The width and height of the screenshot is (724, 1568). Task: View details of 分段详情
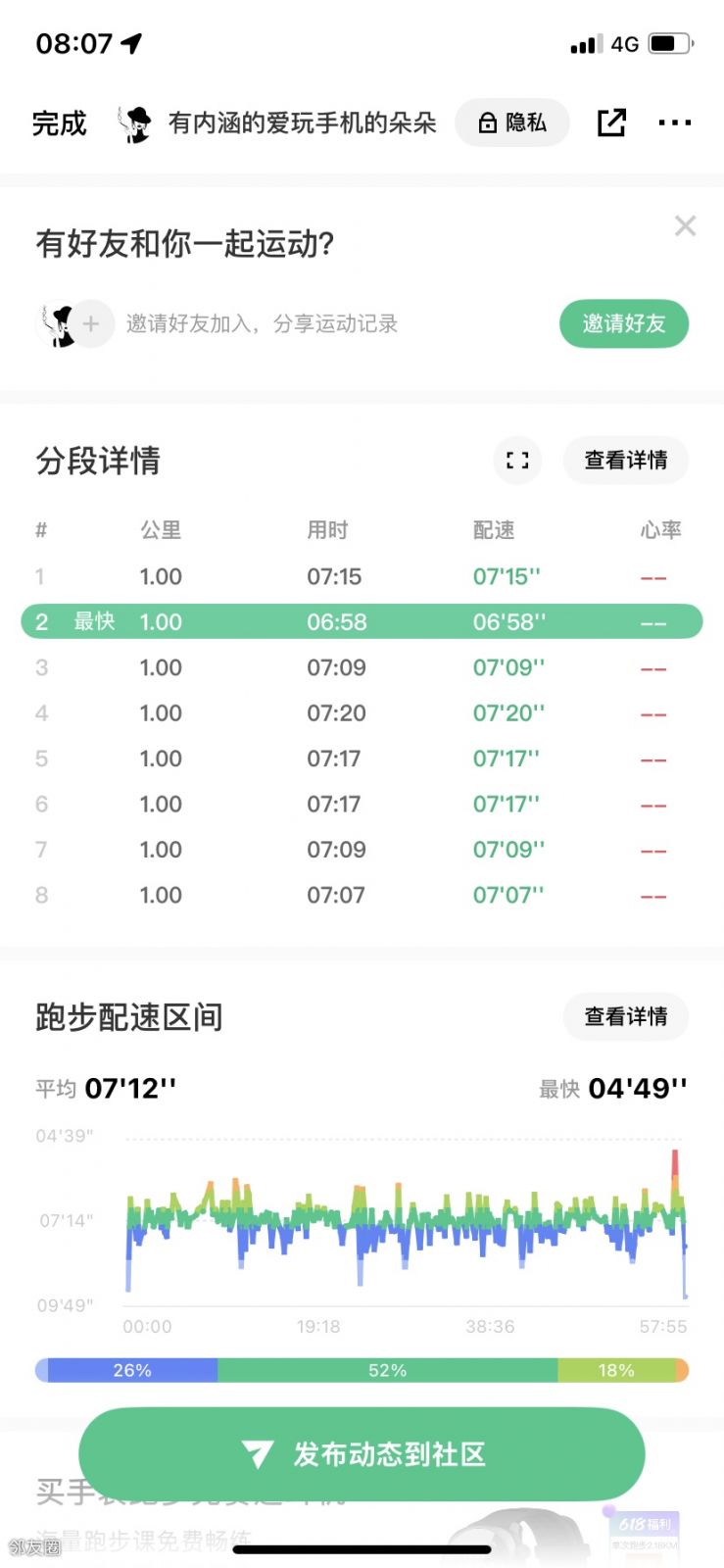626,461
